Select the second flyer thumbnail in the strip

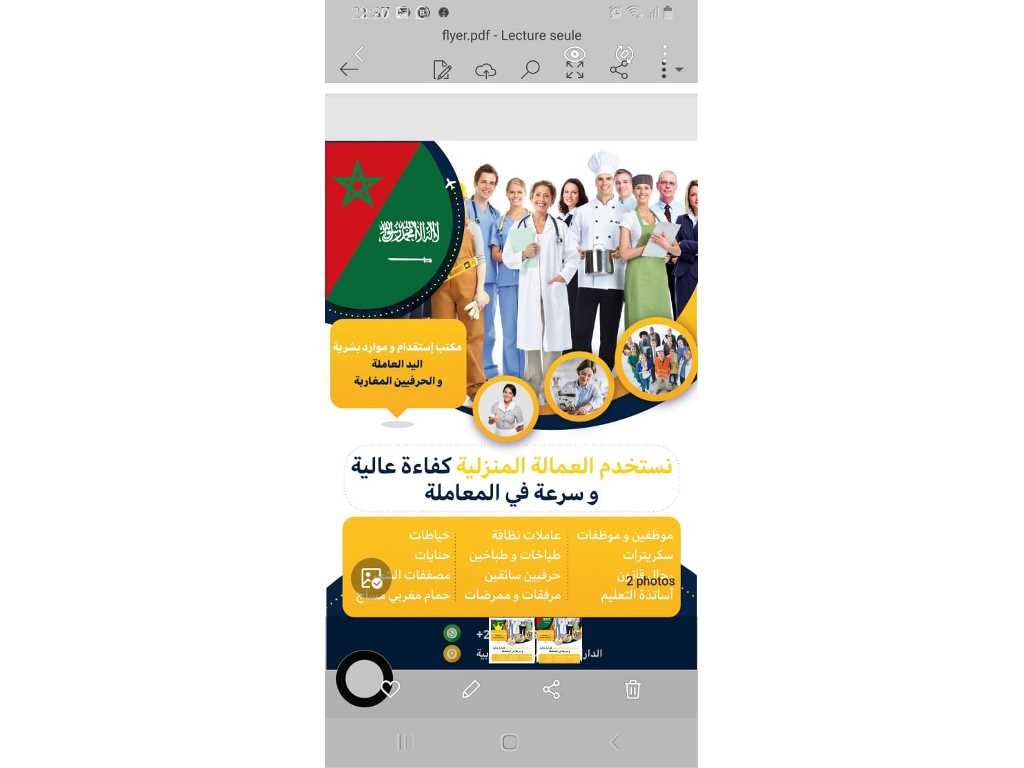pyautogui.click(x=558, y=640)
